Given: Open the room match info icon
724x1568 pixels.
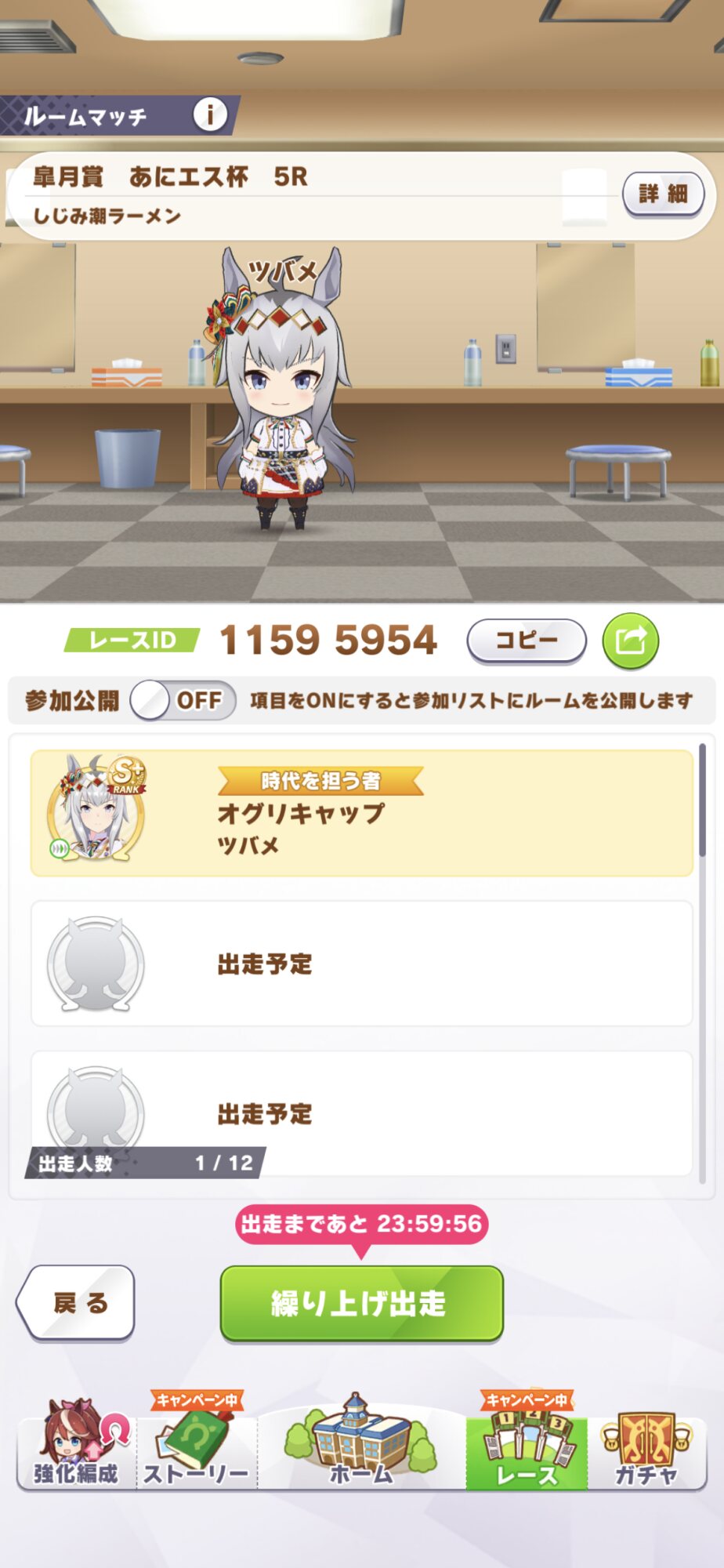Looking at the screenshot, I should click(x=210, y=115).
